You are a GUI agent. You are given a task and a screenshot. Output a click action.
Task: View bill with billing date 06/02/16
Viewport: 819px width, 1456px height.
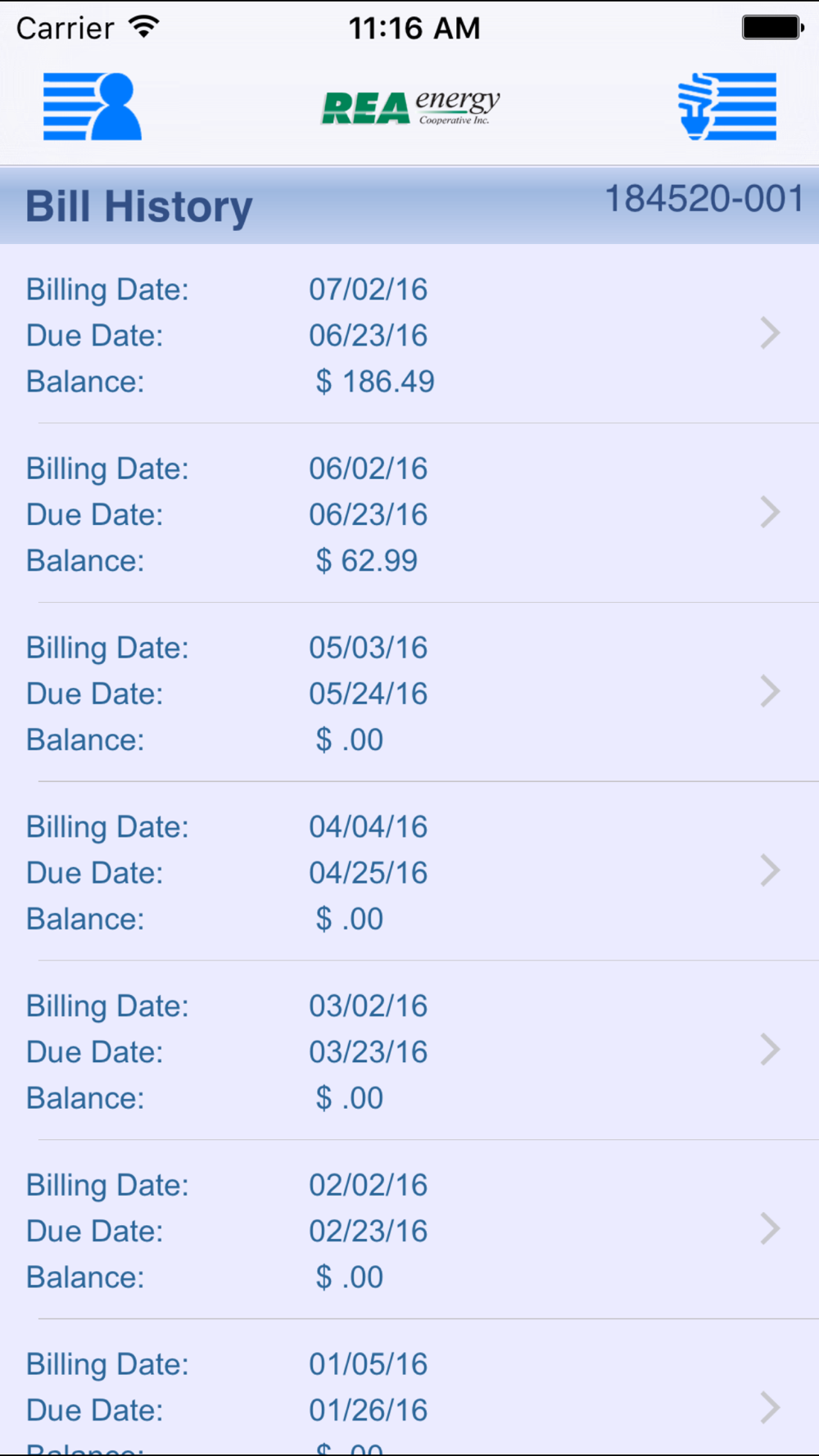click(x=409, y=513)
